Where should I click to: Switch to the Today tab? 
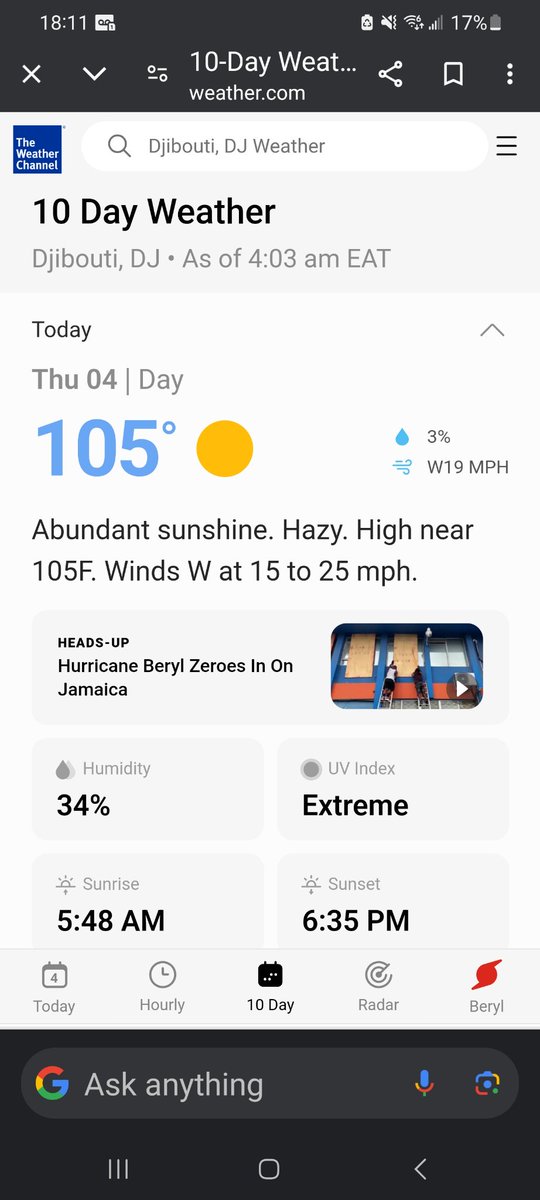[54, 988]
